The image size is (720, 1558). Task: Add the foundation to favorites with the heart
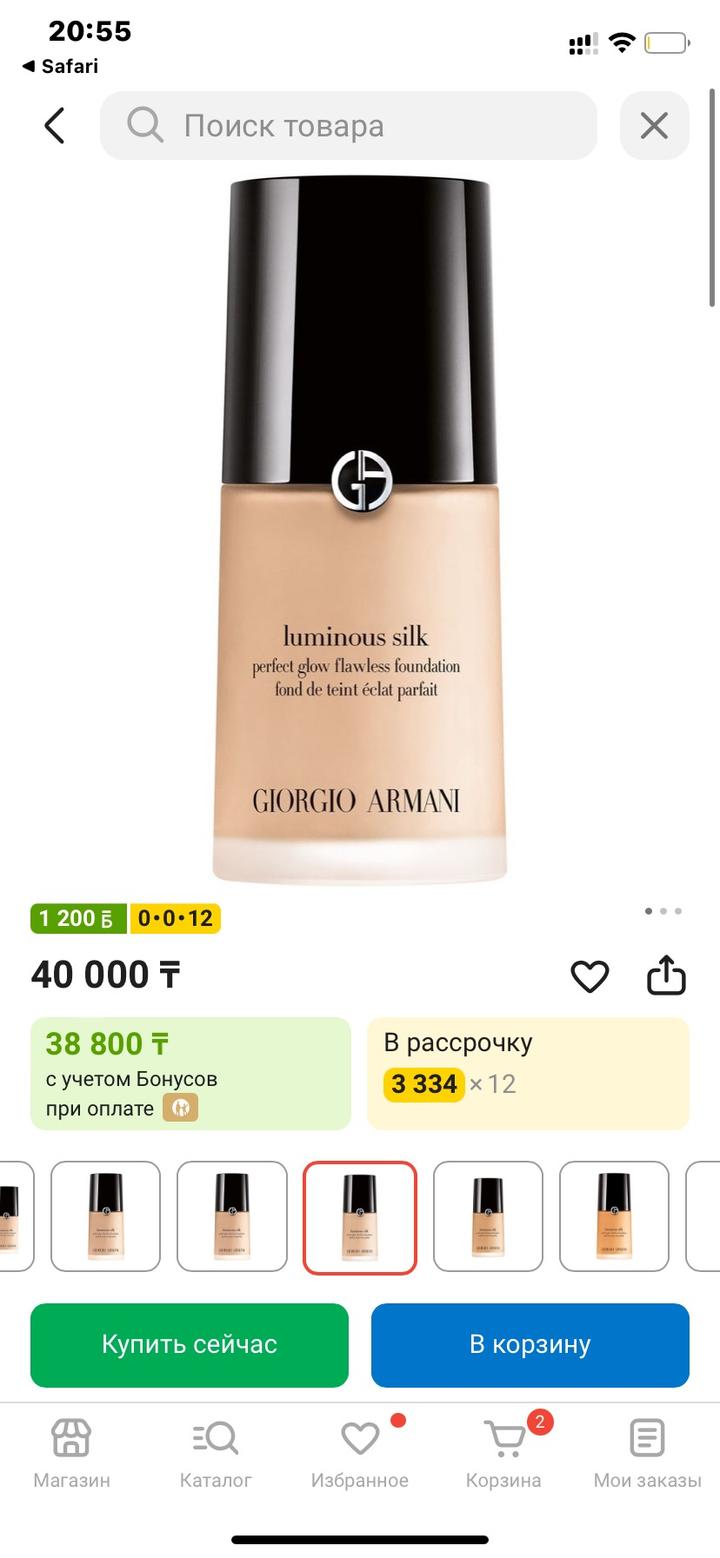[x=589, y=976]
